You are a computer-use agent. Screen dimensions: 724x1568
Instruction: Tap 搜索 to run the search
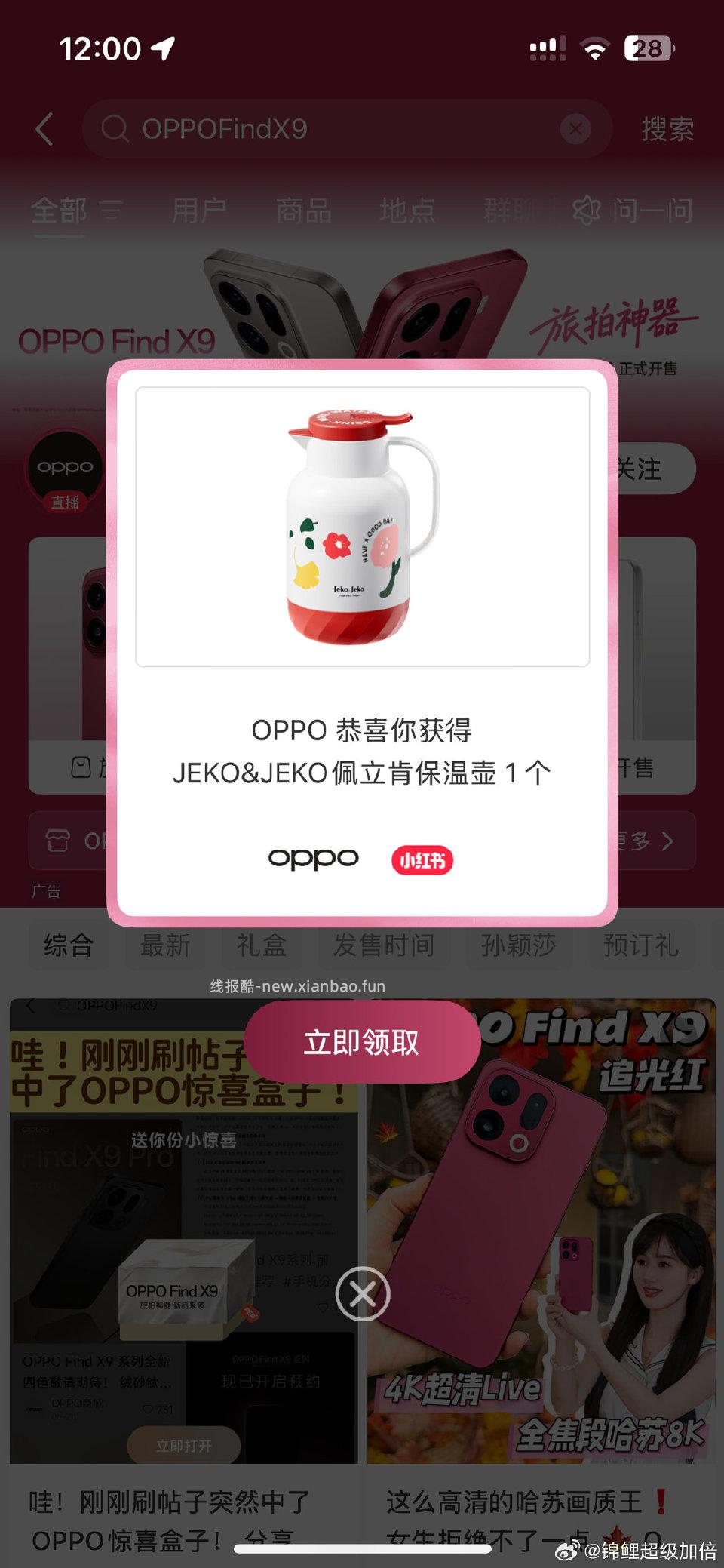(667, 129)
